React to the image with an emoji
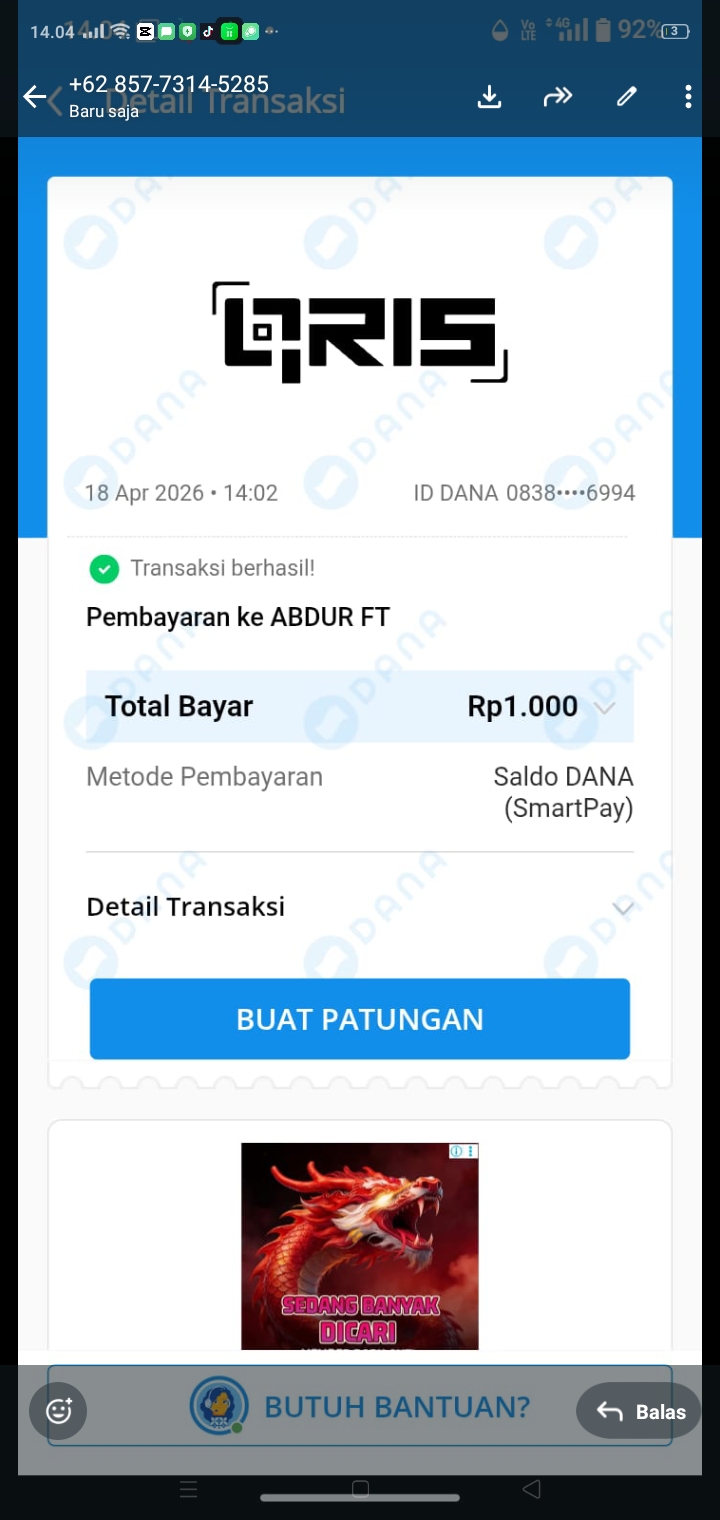 59,1411
